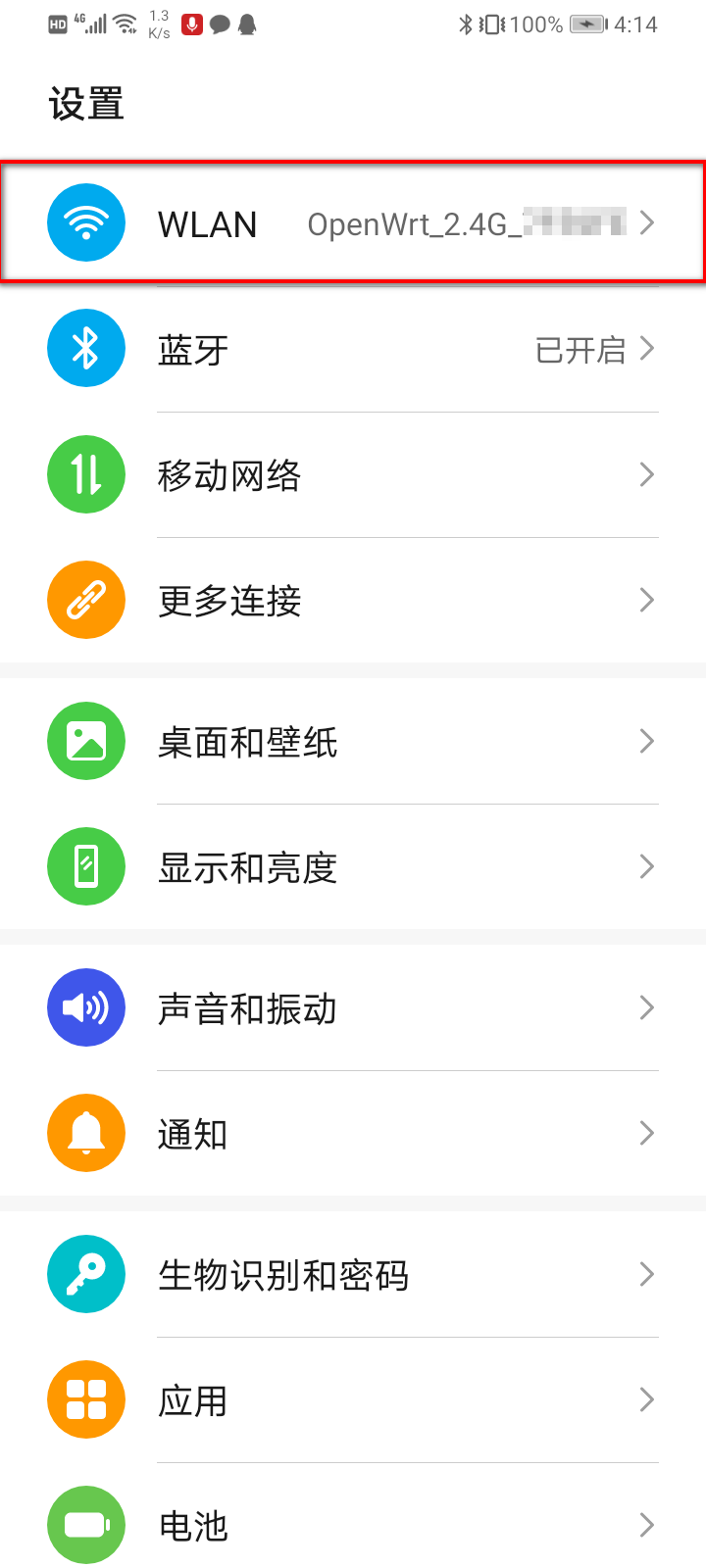The image size is (706, 1568).
Task: Open 生物识别和密码 biometrics and password
Action: click(x=353, y=1275)
